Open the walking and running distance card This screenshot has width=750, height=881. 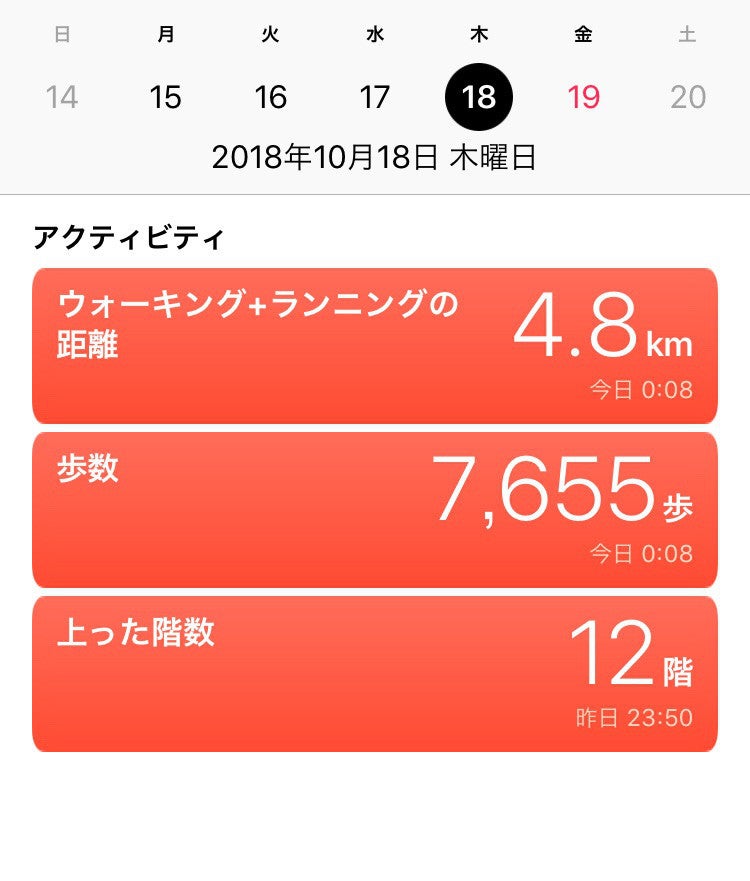click(x=375, y=346)
